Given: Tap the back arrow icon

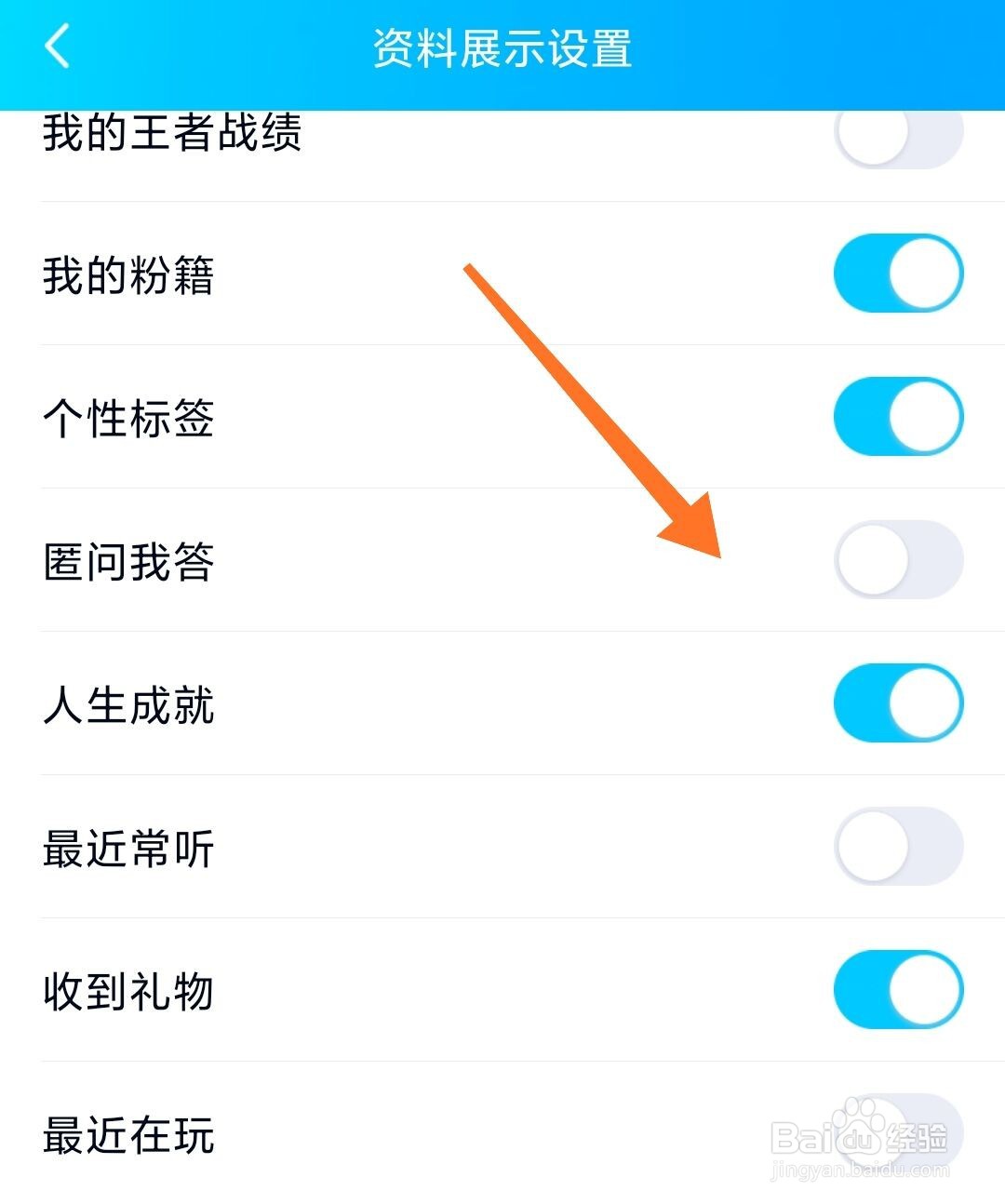Looking at the screenshot, I should (x=58, y=50).
